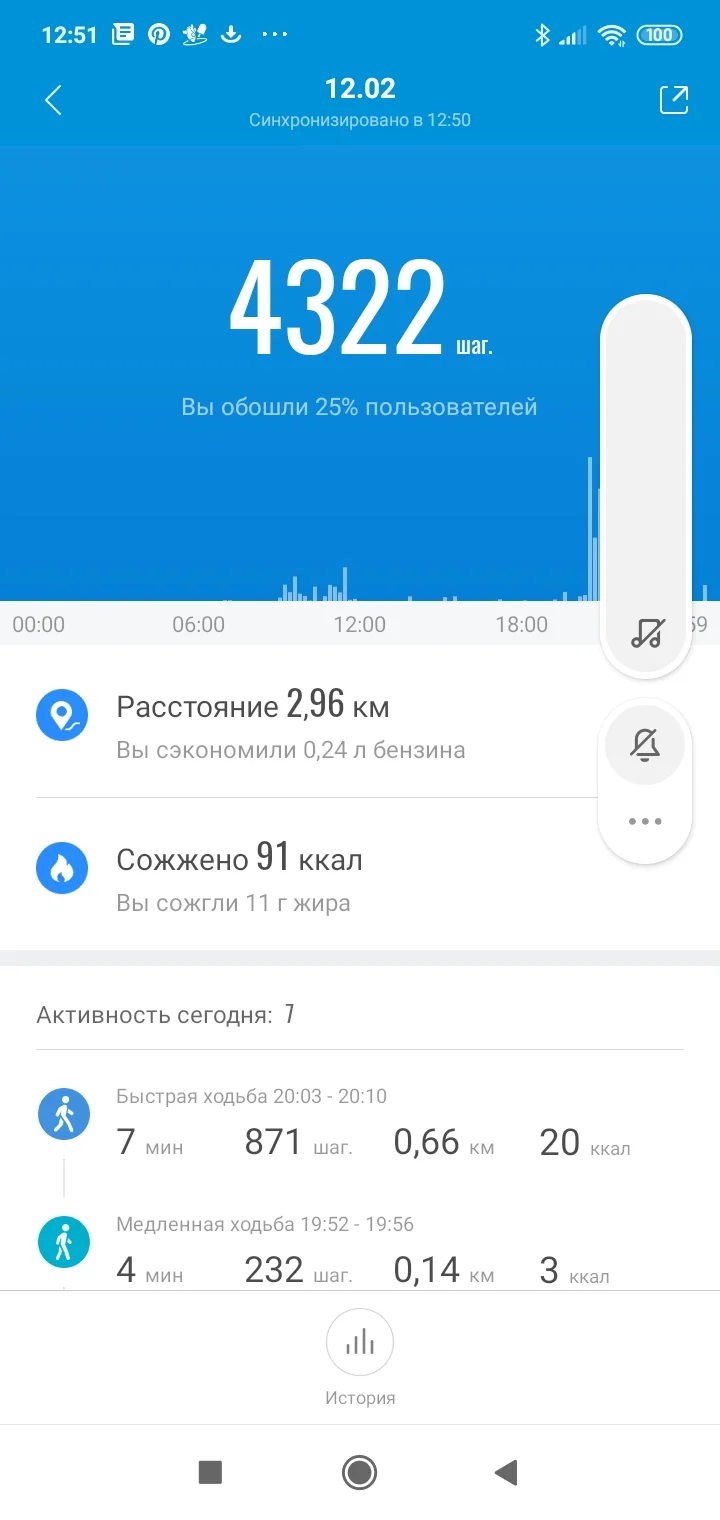Tap the media volume slider
This screenshot has height=1520, width=720.
[646, 460]
